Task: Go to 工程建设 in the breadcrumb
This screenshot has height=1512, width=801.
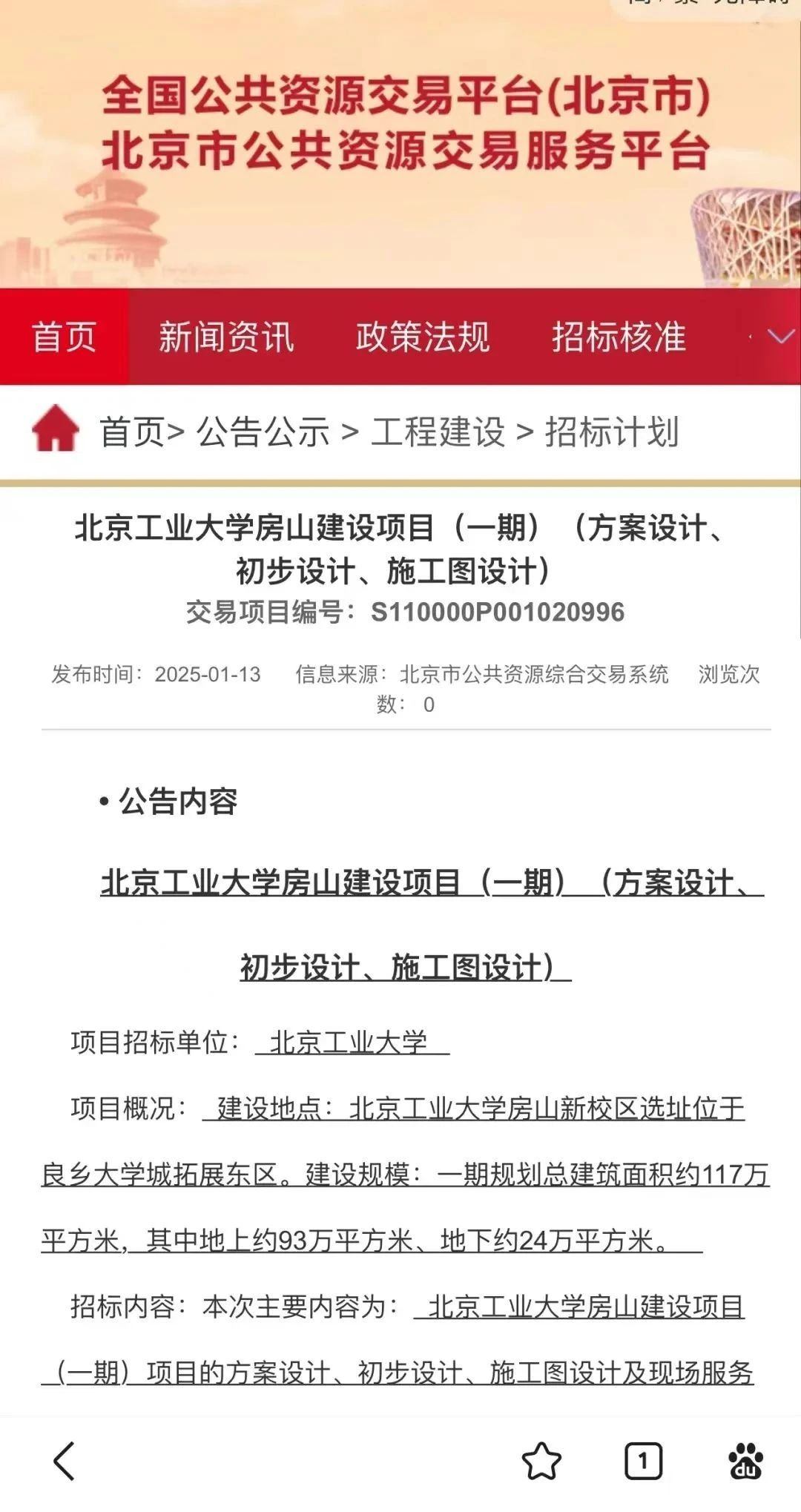Action: 438,432
